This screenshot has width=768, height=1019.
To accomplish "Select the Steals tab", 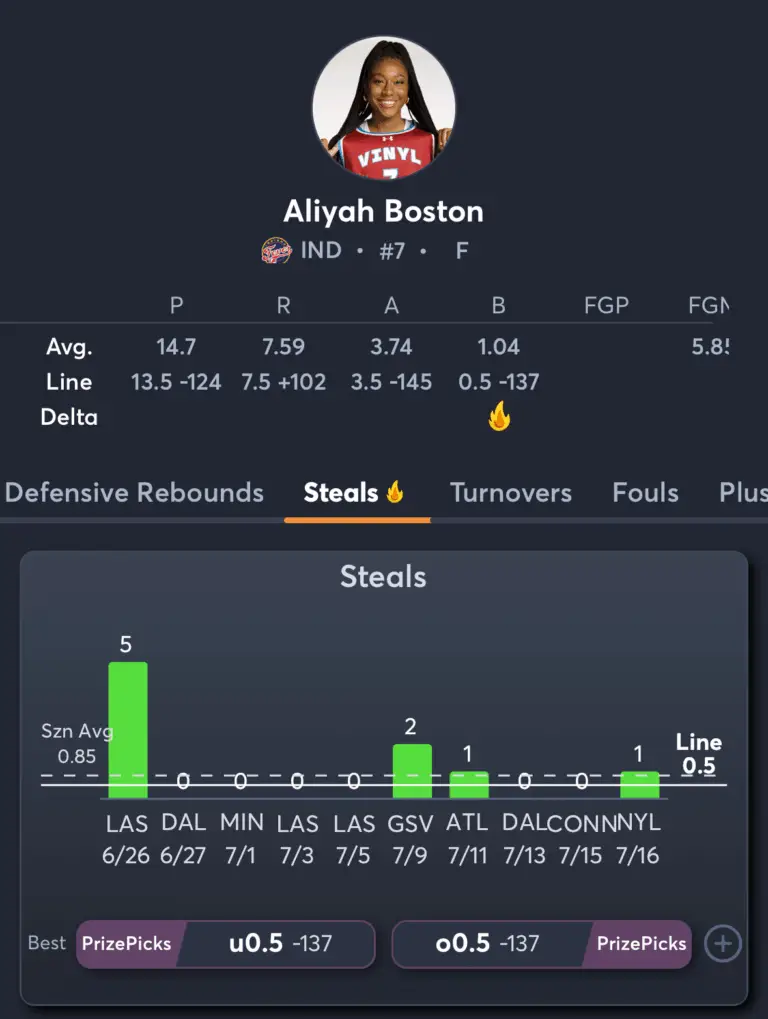I will coord(355,492).
